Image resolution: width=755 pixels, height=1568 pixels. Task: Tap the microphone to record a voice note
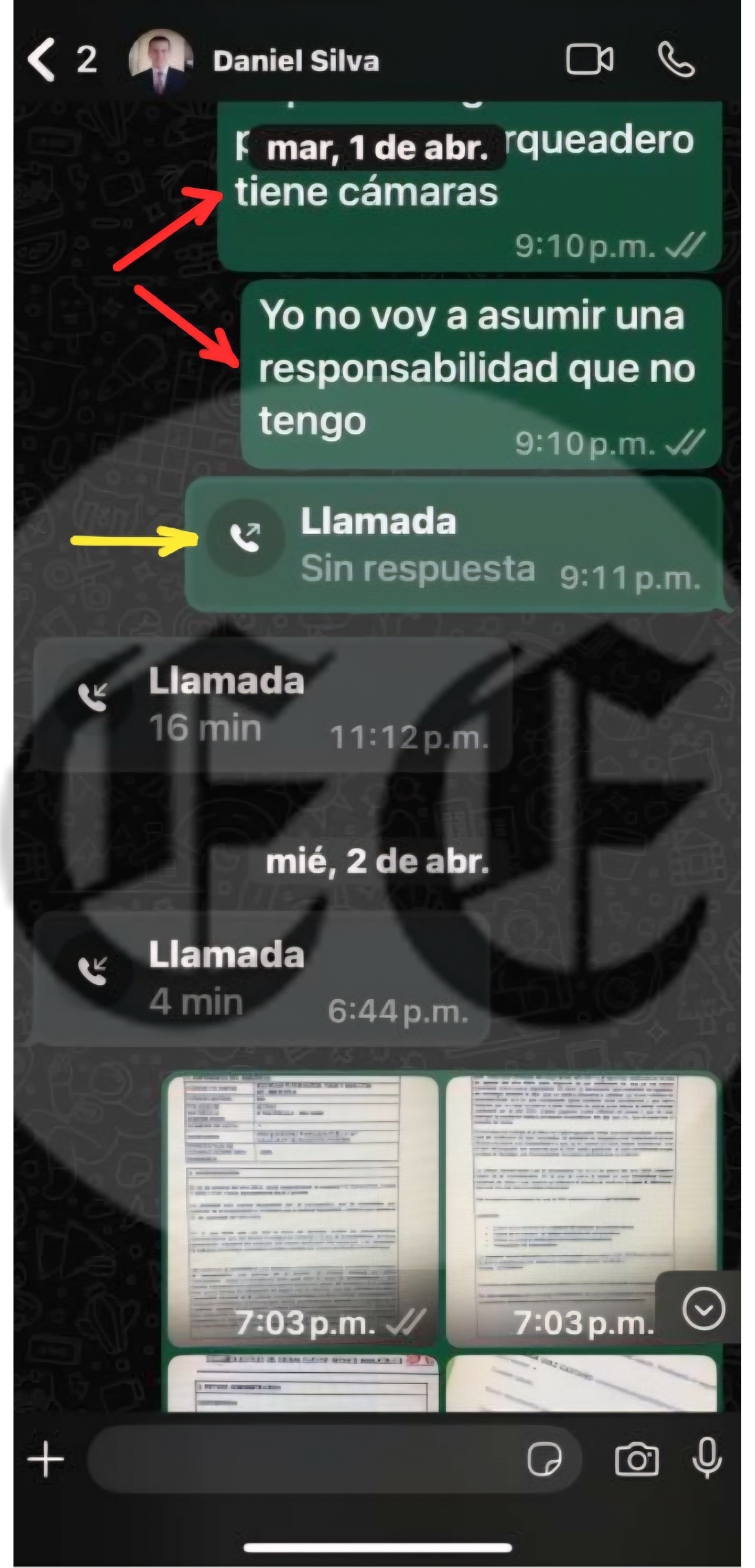pyautogui.click(x=707, y=1459)
